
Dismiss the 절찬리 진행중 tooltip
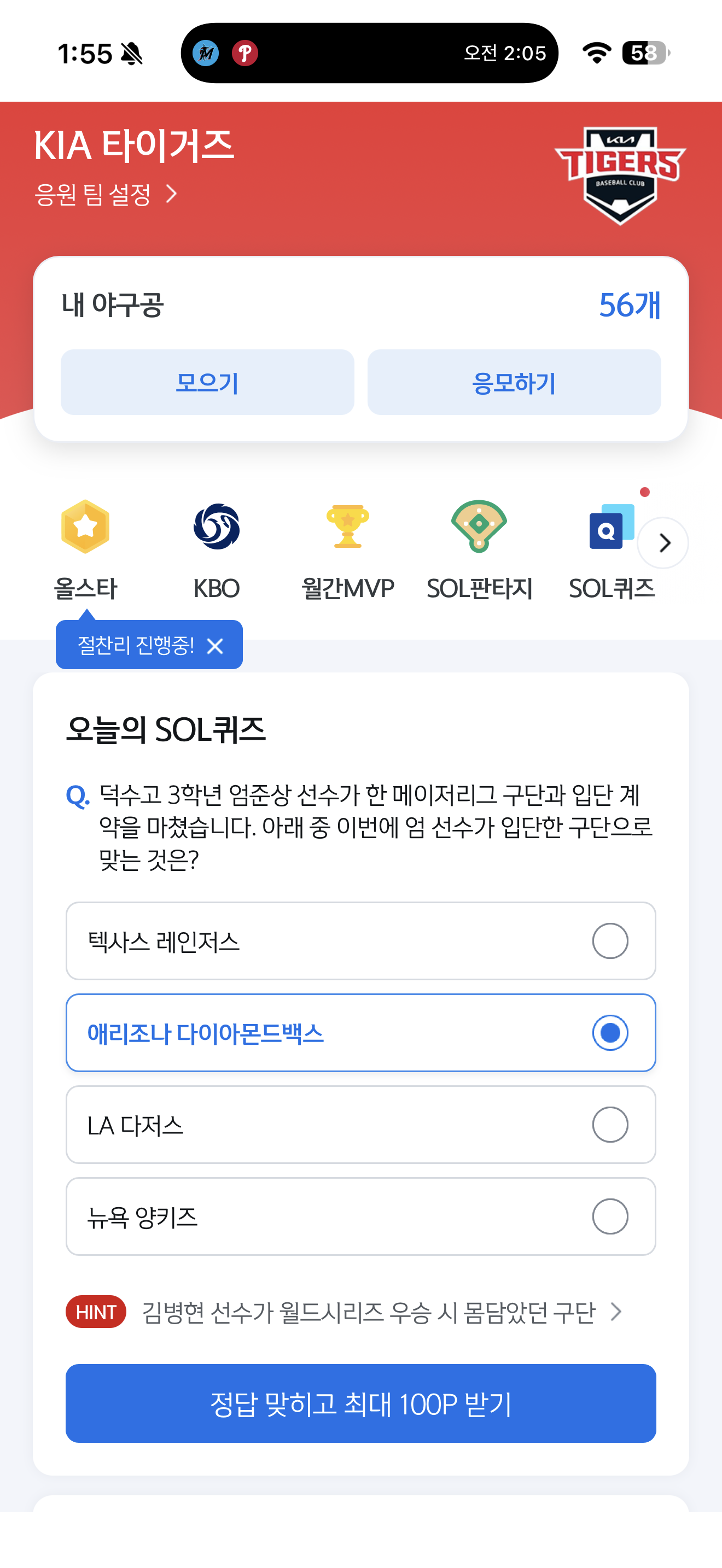215,646
